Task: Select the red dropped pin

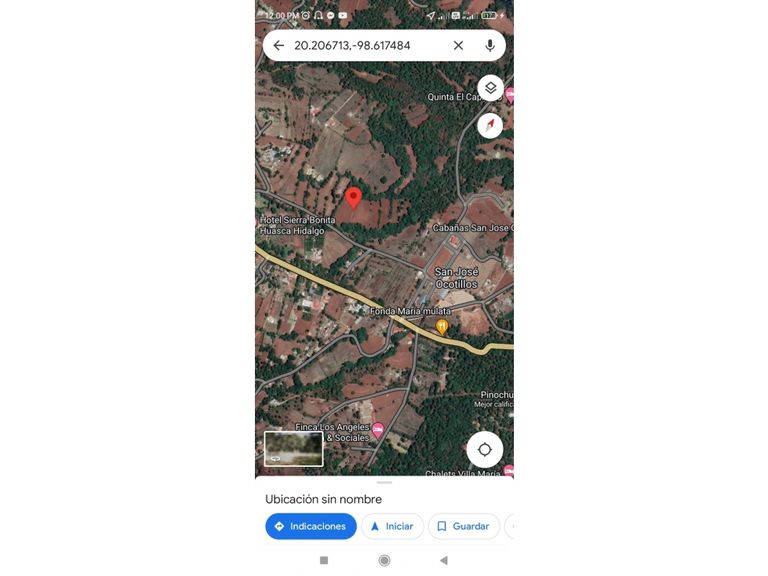Action: 353,198
